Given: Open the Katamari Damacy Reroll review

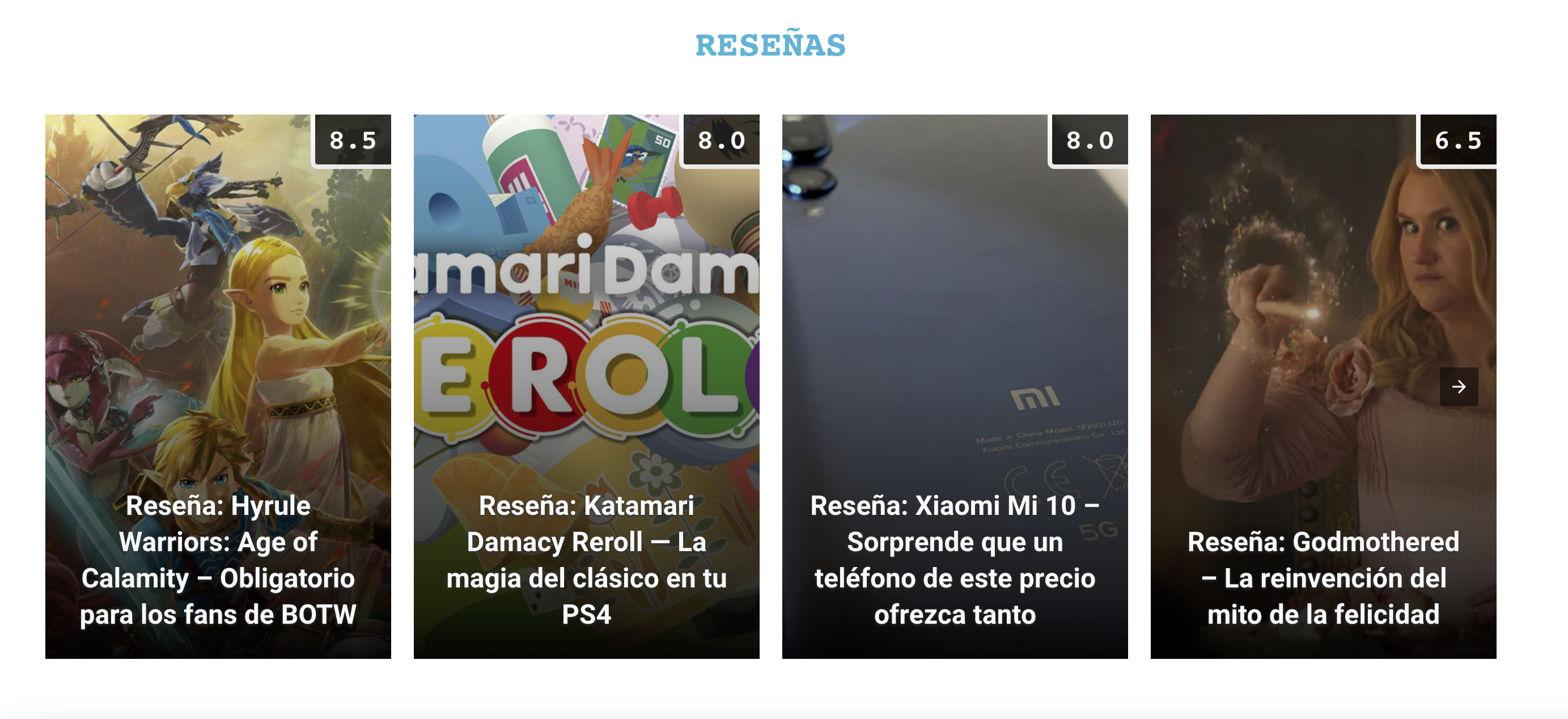Looking at the screenshot, I should coord(586,559).
